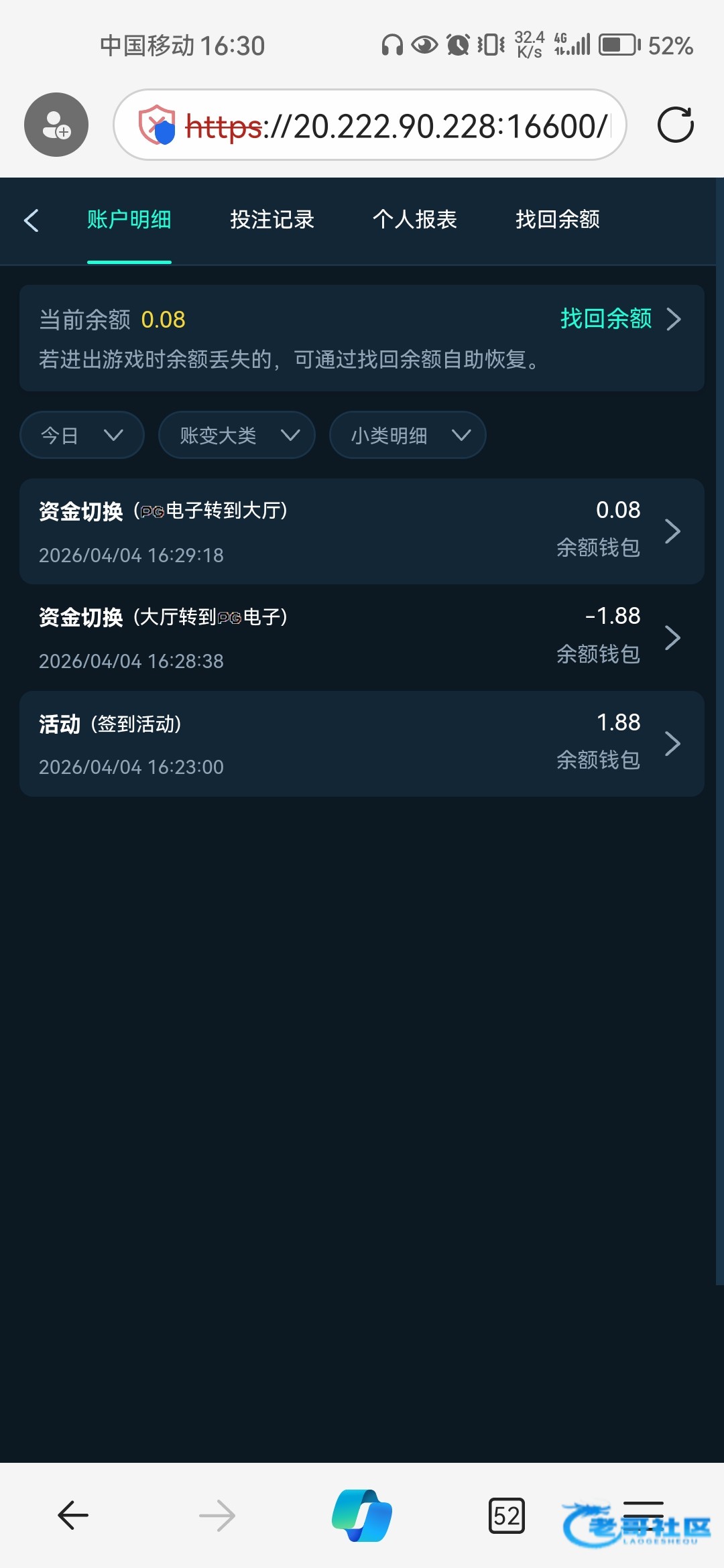Switch to the 找回余额 tab

tap(558, 220)
